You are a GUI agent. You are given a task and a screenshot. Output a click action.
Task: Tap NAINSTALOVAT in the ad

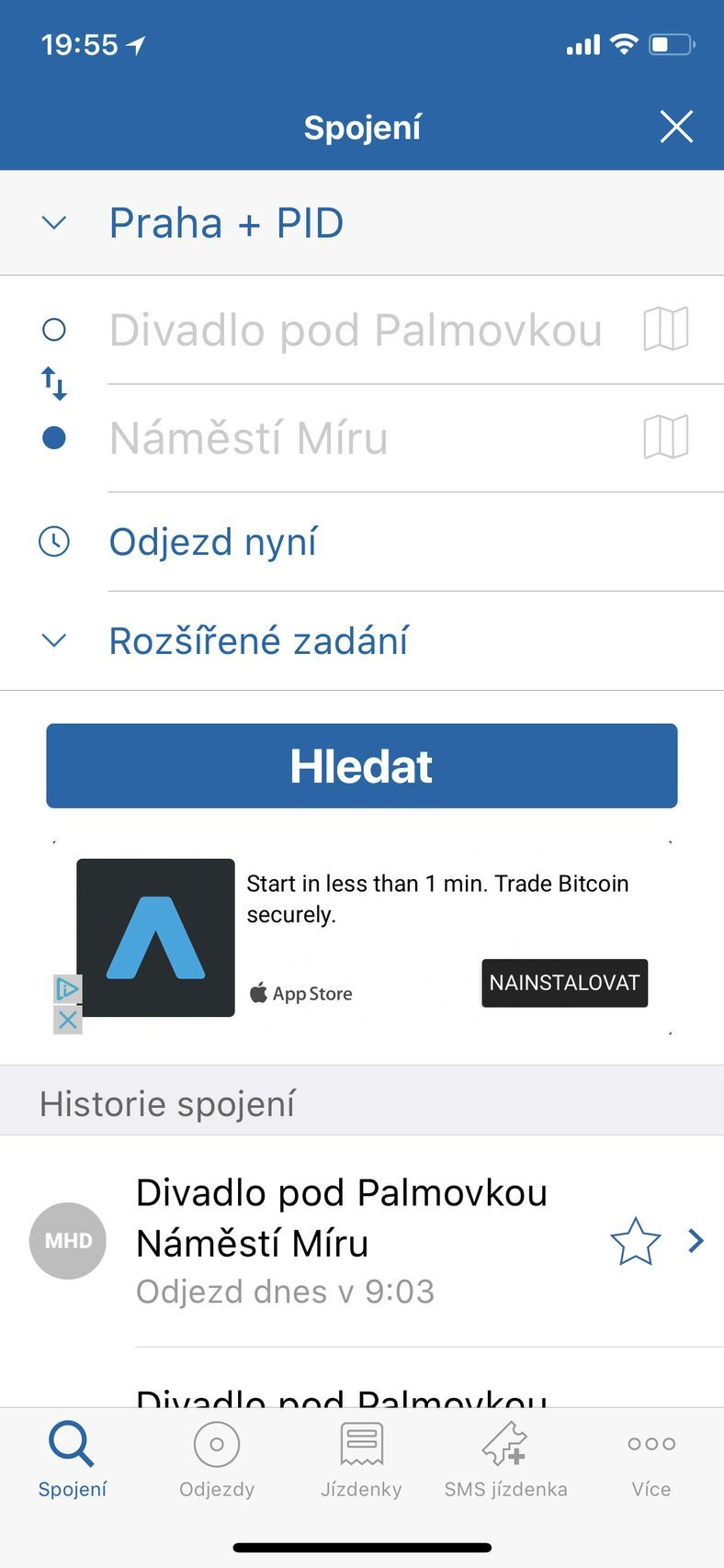tap(564, 983)
